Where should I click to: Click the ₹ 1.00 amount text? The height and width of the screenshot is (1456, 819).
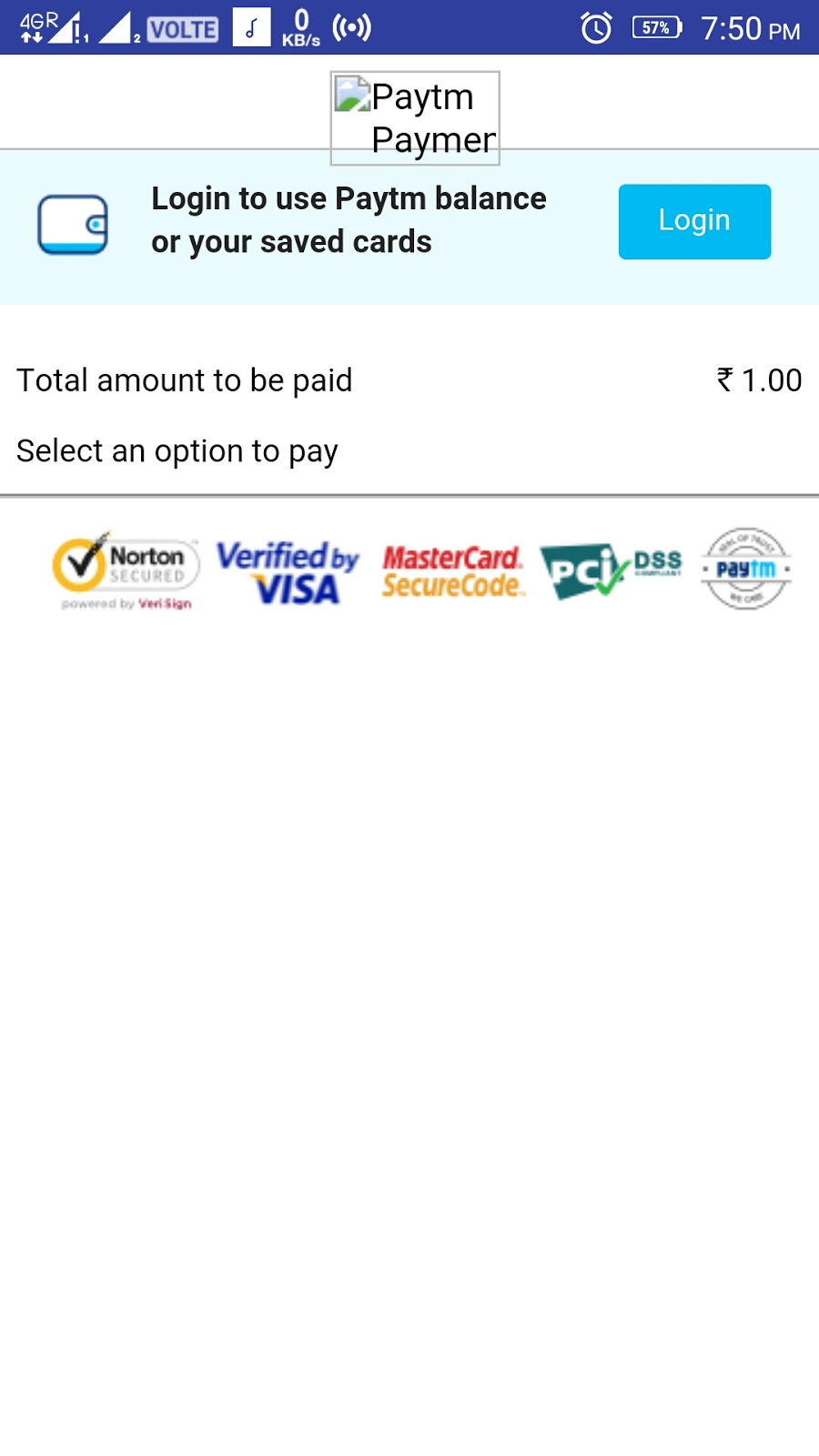tap(759, 379)
